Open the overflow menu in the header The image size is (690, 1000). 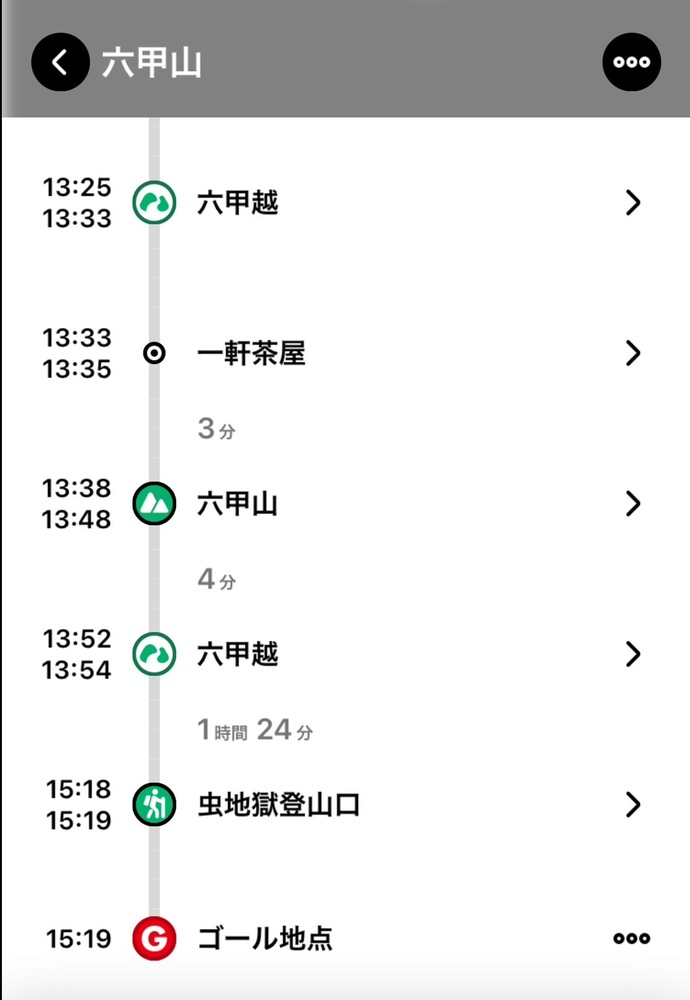(x=632, y=62)
